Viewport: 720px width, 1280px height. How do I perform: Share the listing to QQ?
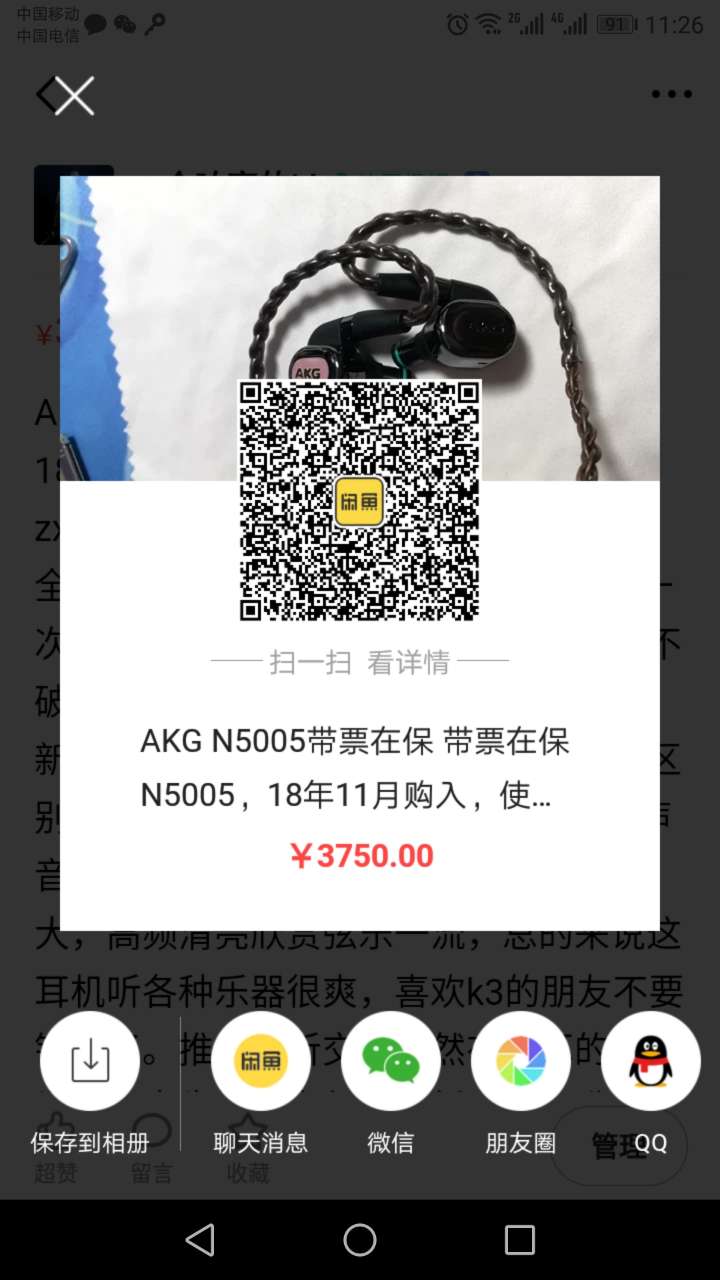click(x=650, y=1061)
